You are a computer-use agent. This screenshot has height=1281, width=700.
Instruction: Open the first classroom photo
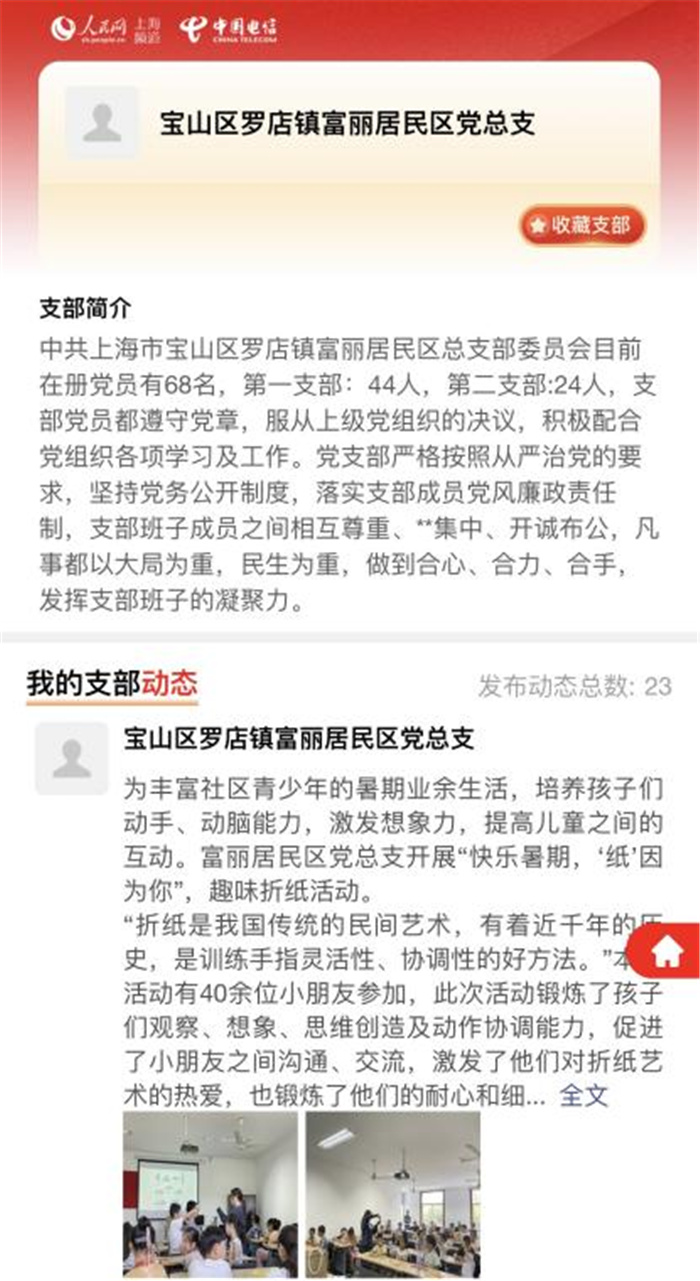[211, 1194]
